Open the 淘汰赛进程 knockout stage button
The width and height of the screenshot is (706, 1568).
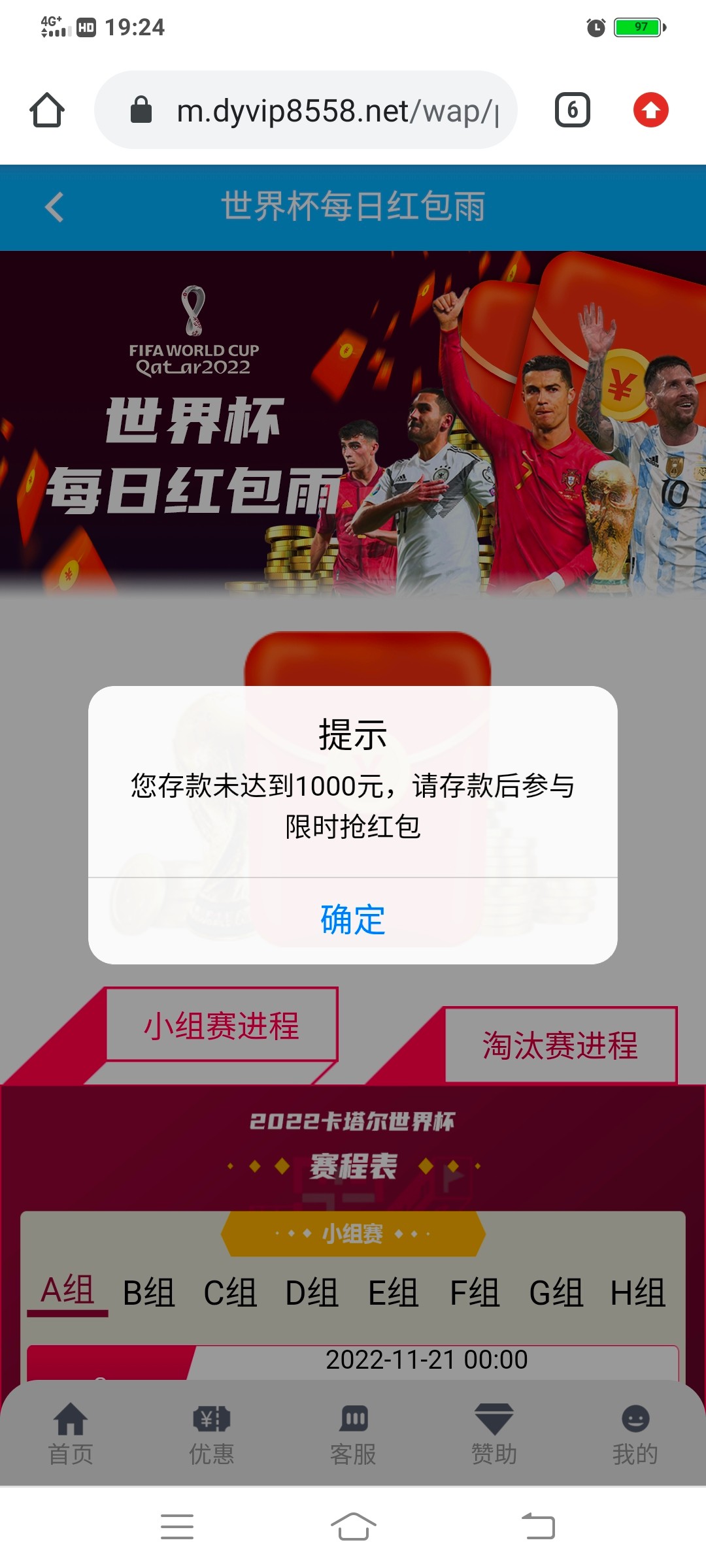563,1047
